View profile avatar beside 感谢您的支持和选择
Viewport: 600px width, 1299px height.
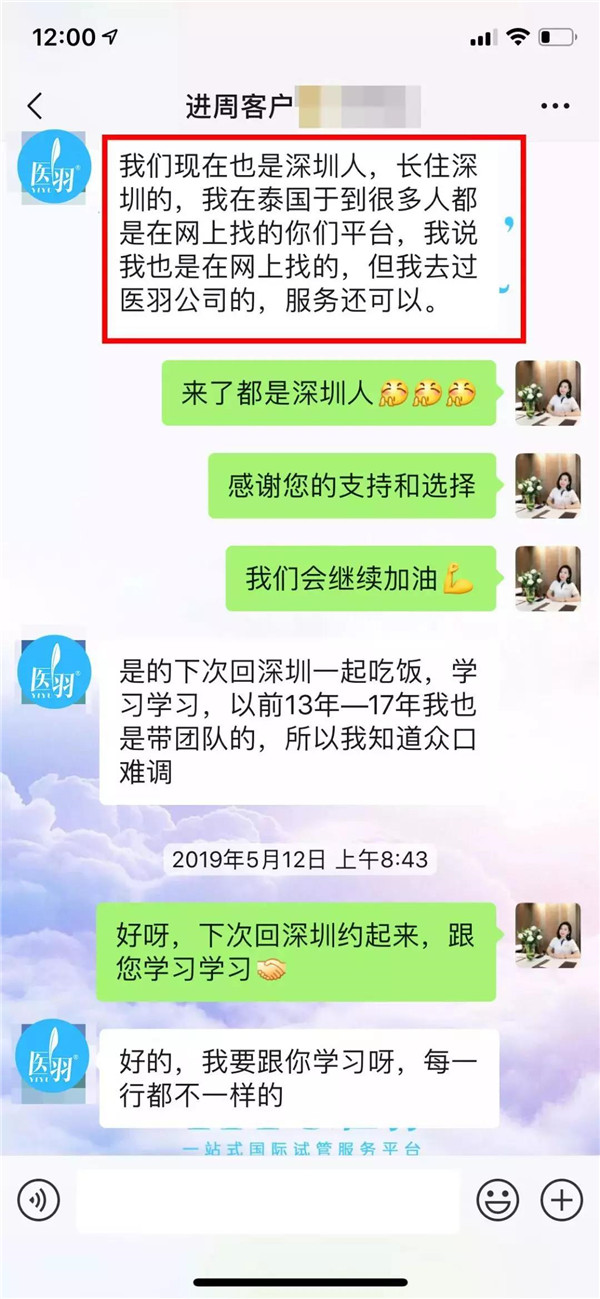tap(547, 485)
